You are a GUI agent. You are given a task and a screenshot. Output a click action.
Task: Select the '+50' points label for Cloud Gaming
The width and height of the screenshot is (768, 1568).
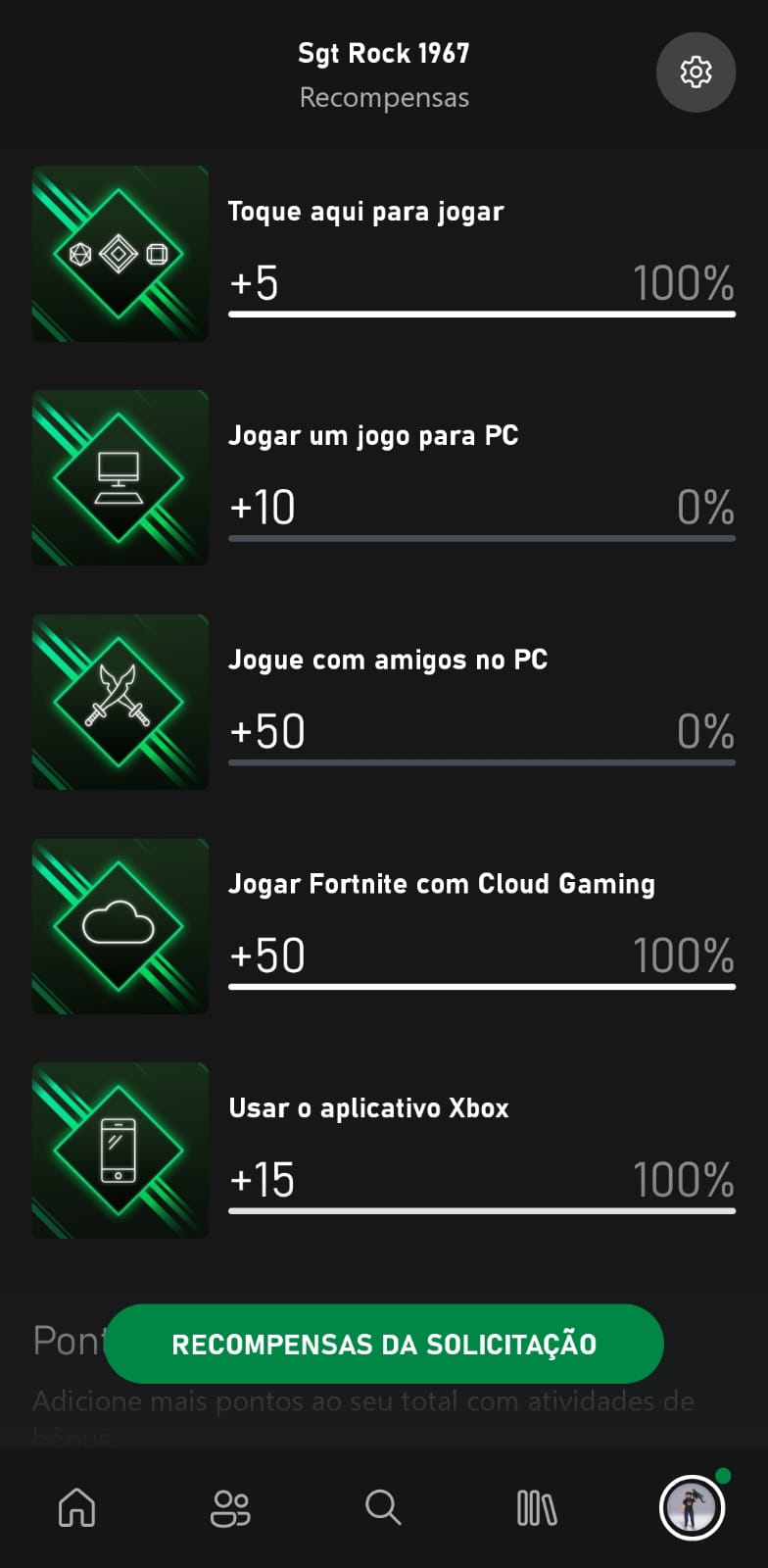(266, 955)
